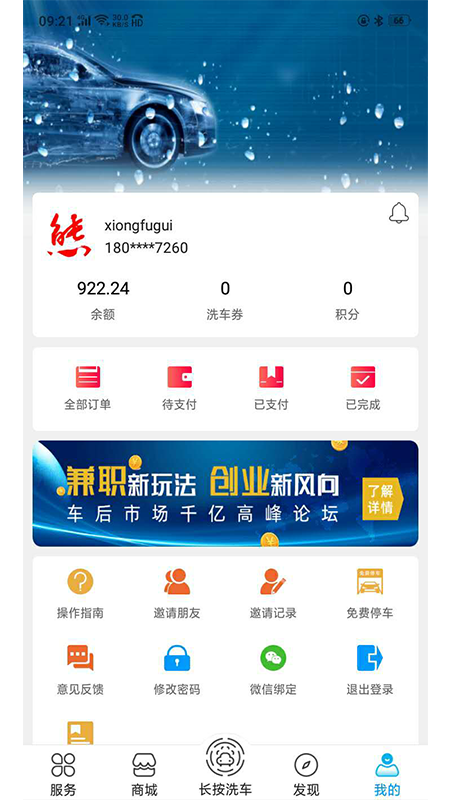Check invitation records (邀请记录)

[x=273, y=594]
